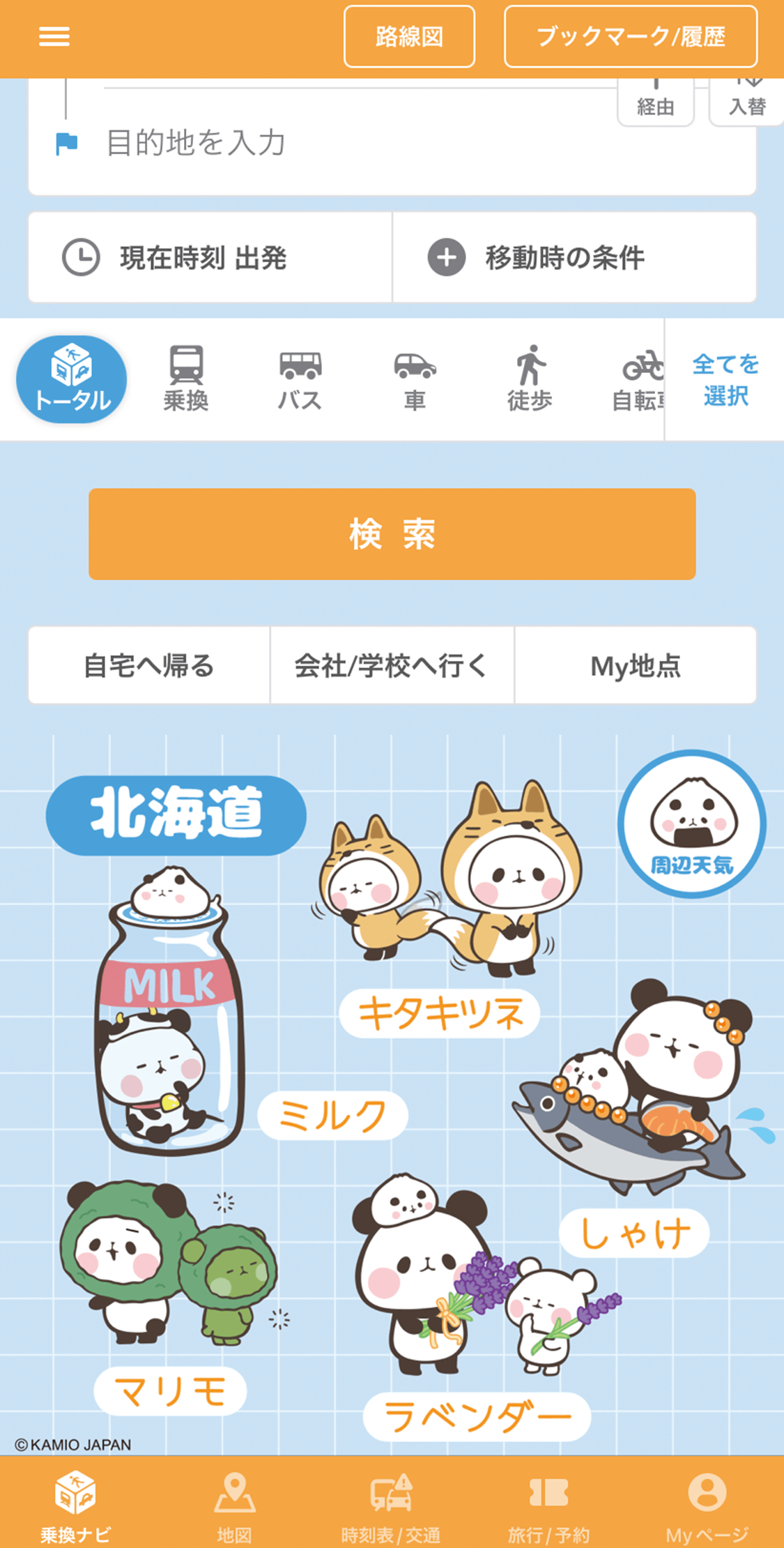Select the バス bus mode
Image resolution: width=784 pixels, height=1548 pixels.
click(300, 379)
